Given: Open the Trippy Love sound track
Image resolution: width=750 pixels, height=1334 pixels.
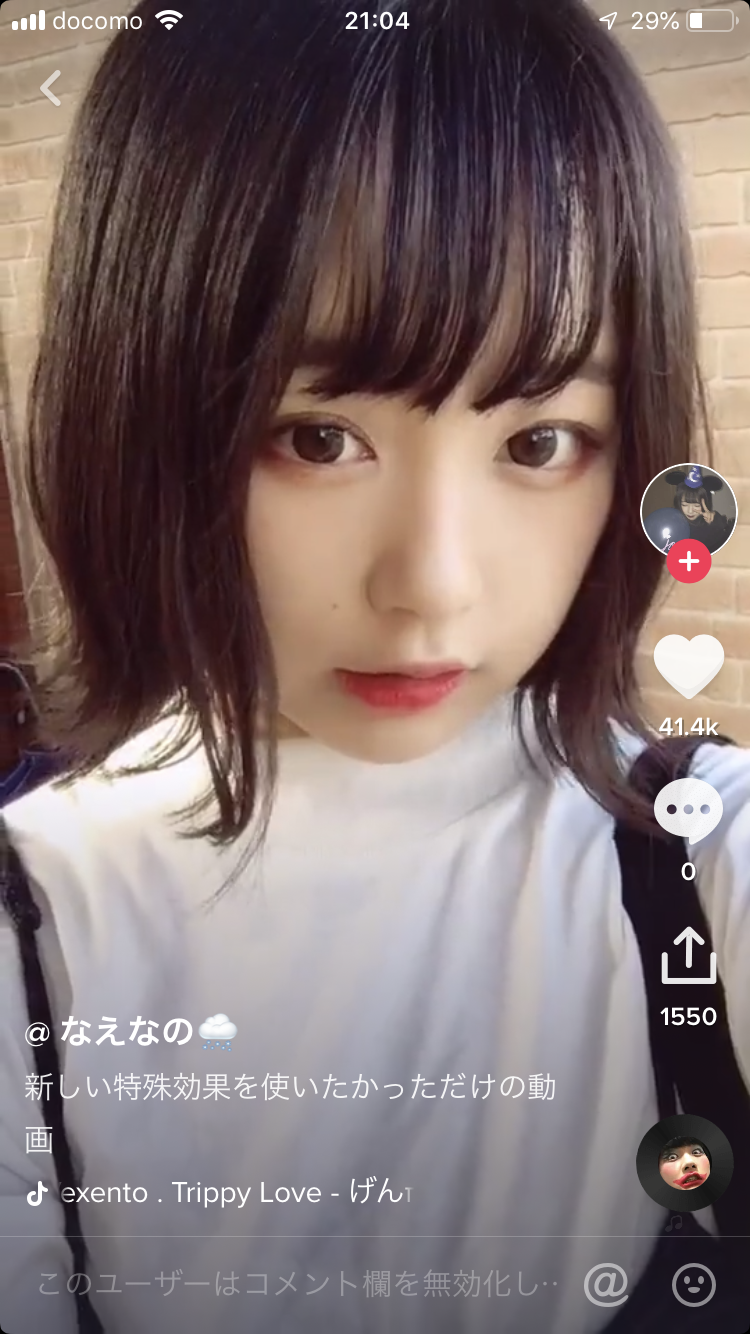Looking at the screenshot, I should [x=230, y=1192].
